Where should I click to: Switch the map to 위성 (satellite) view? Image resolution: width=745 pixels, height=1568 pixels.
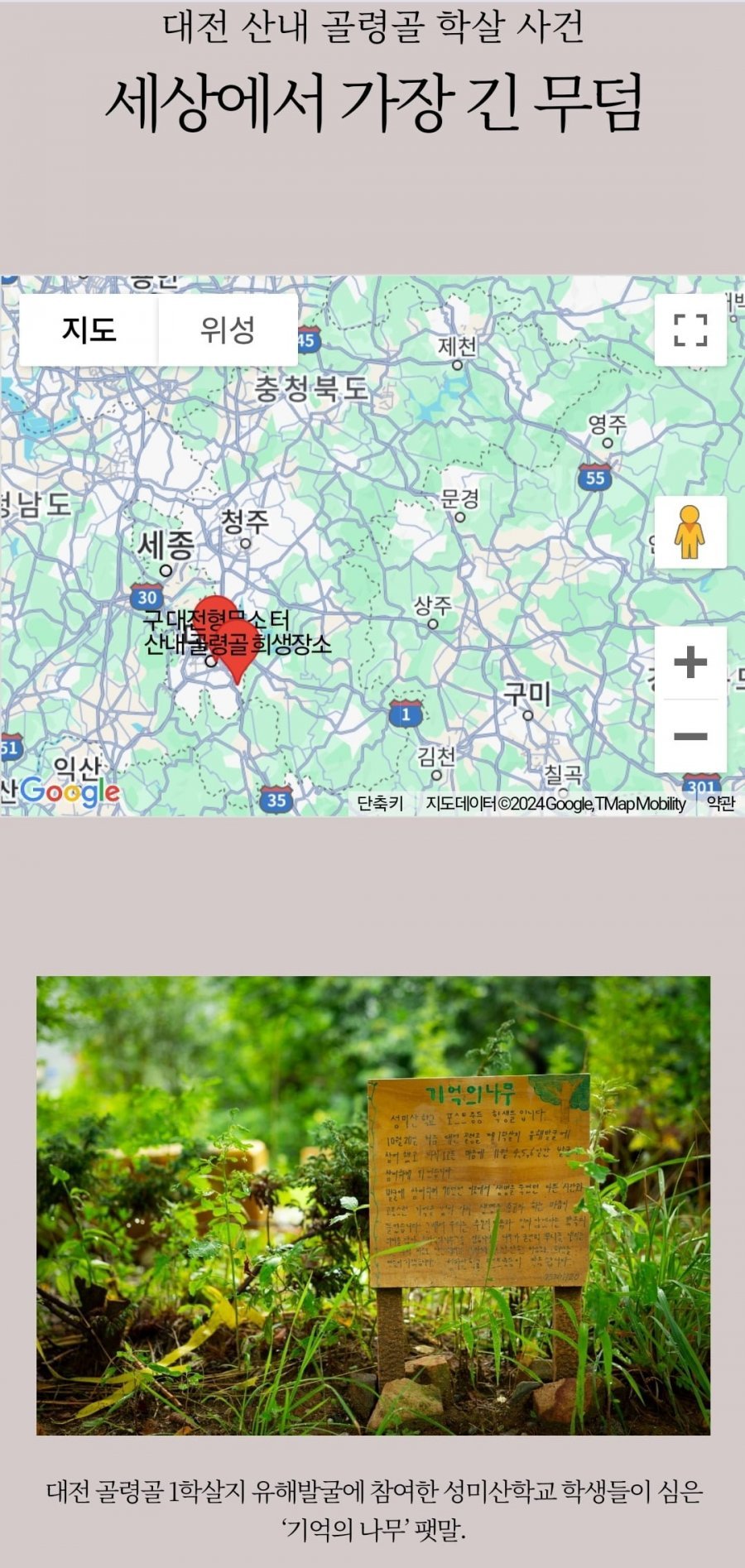tap(228, 330)
